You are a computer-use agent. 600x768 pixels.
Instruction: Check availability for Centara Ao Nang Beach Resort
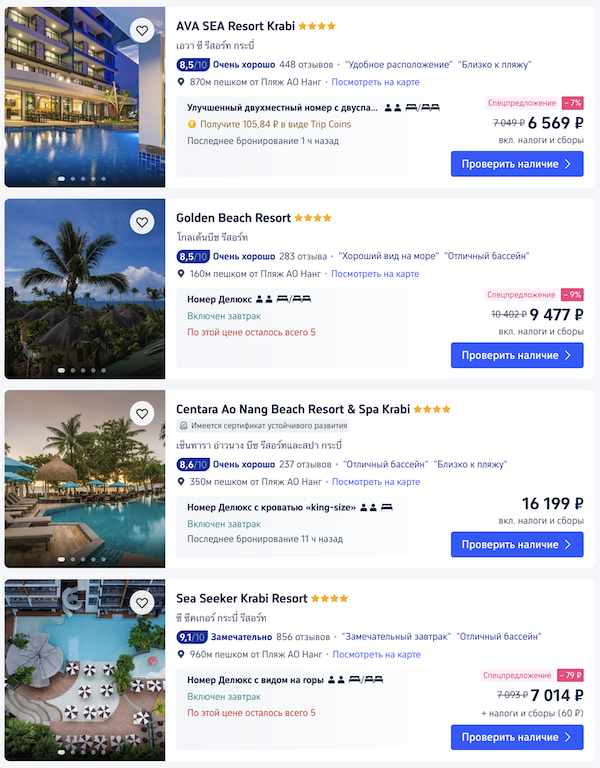pos(516,545)
